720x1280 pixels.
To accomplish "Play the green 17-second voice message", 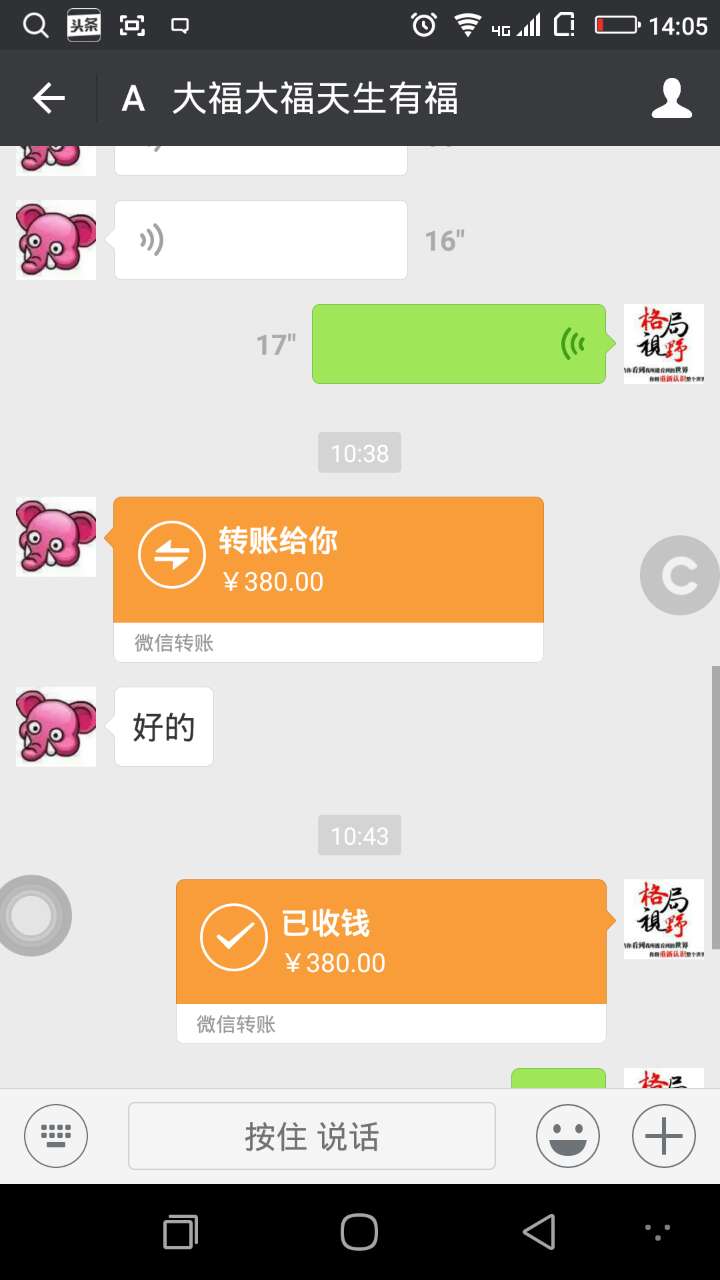I will coord(458,344).
